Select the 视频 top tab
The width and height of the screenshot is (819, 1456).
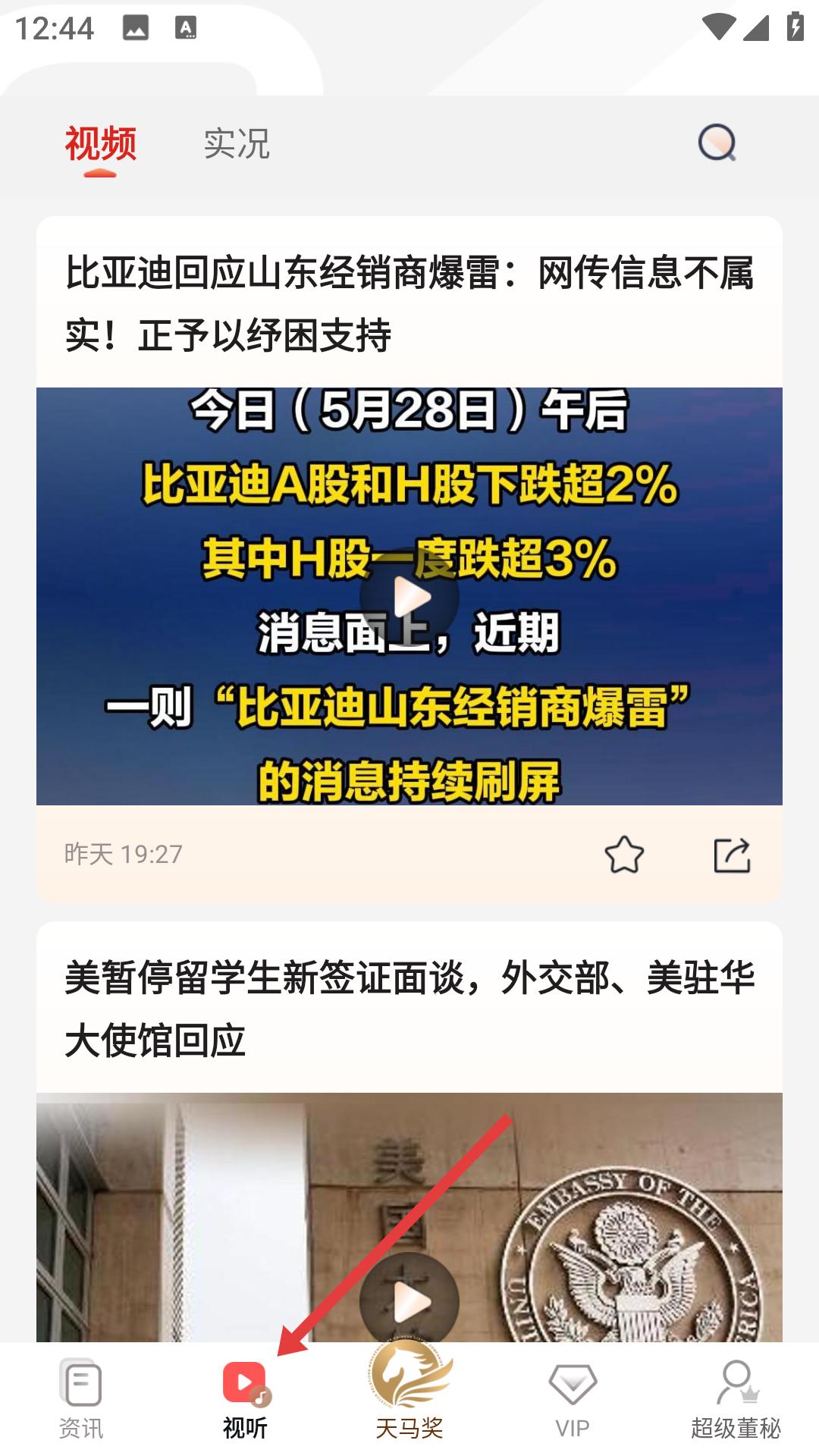101,143
